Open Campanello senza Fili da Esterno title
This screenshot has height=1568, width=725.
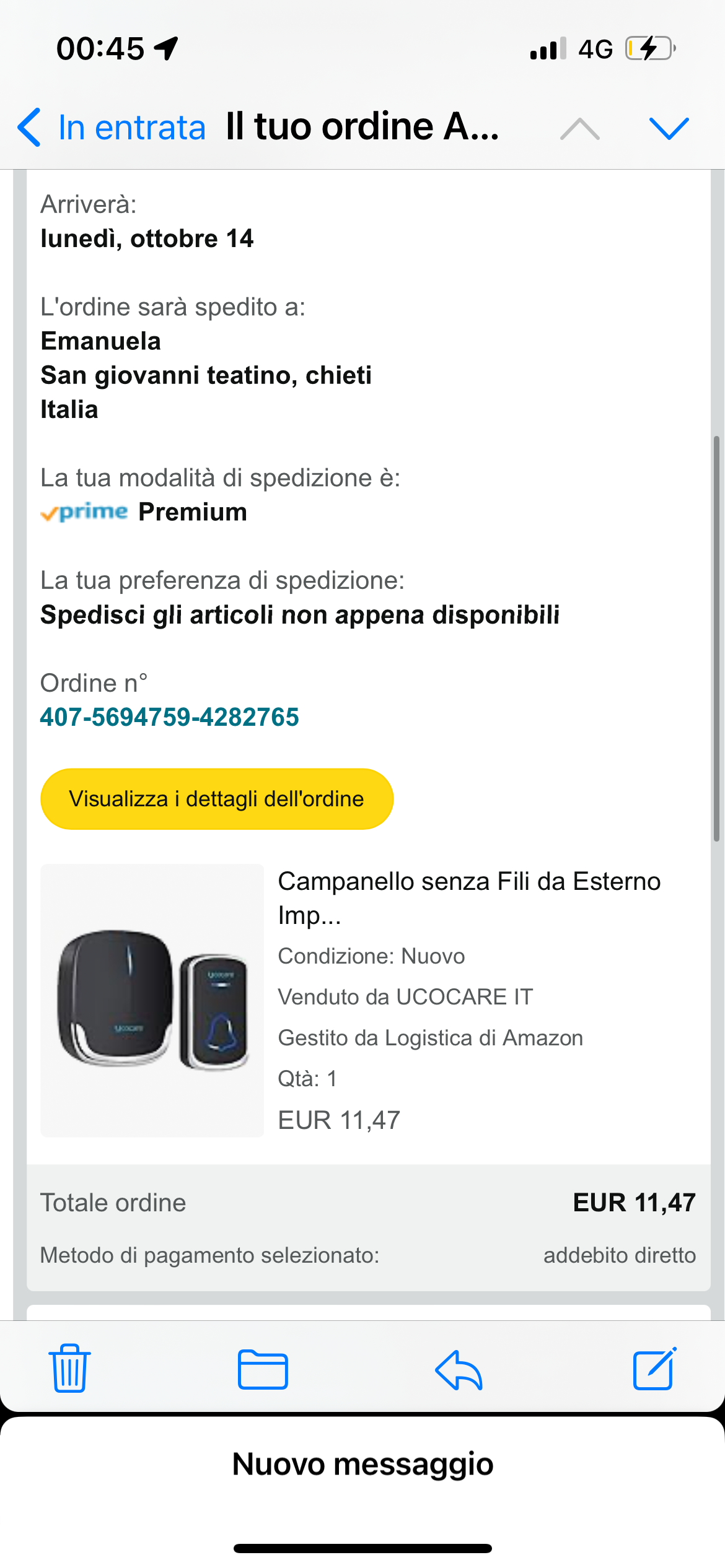coord(469,898)
